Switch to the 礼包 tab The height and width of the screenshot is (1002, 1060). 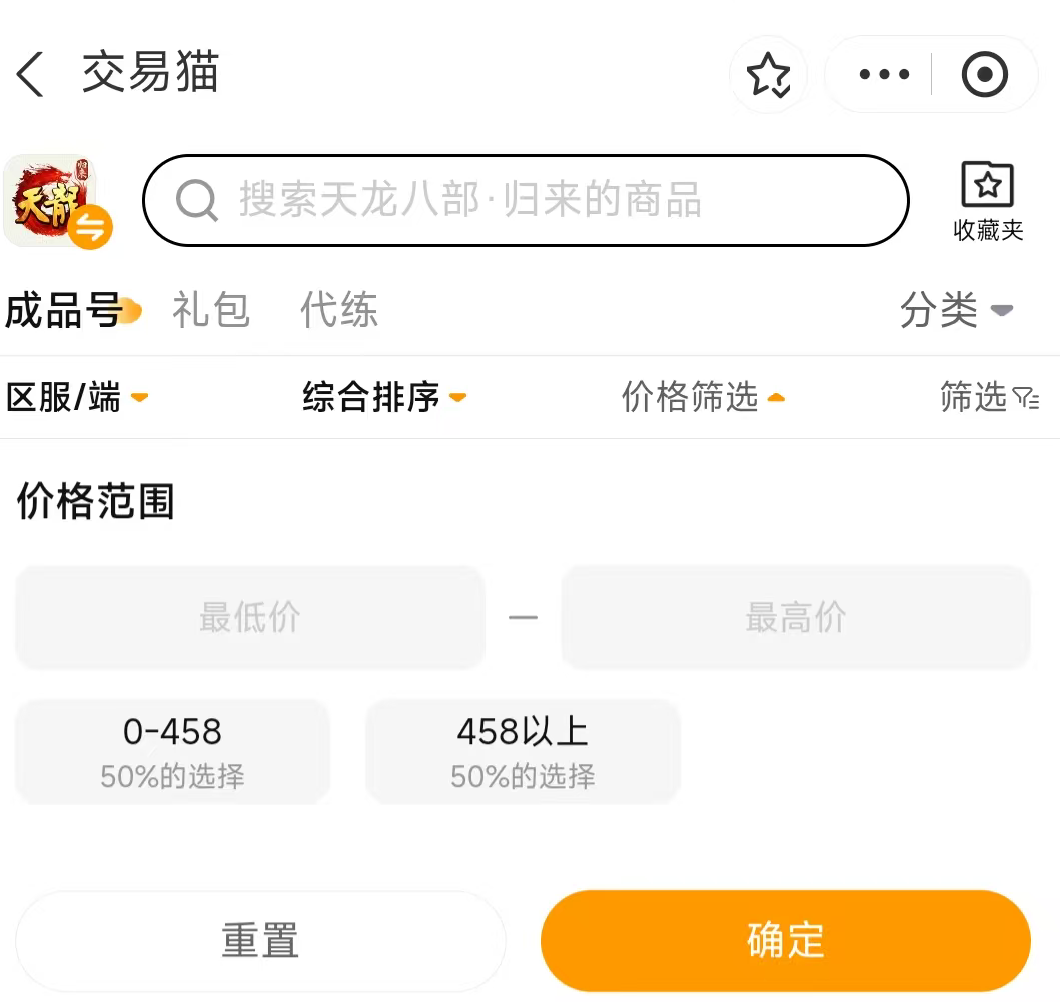point(211,310)
